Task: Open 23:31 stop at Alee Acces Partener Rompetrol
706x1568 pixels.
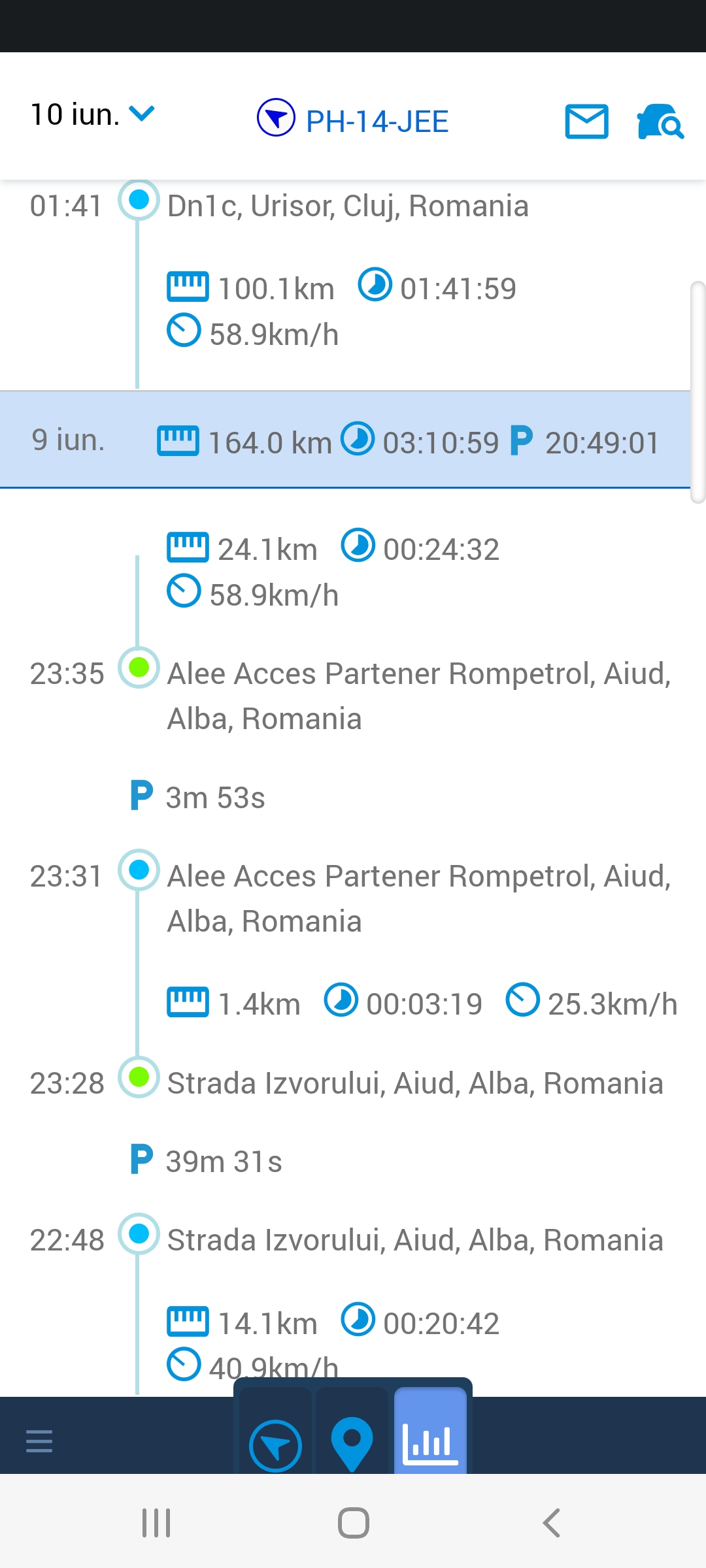Action: click(x=353, y=898)
